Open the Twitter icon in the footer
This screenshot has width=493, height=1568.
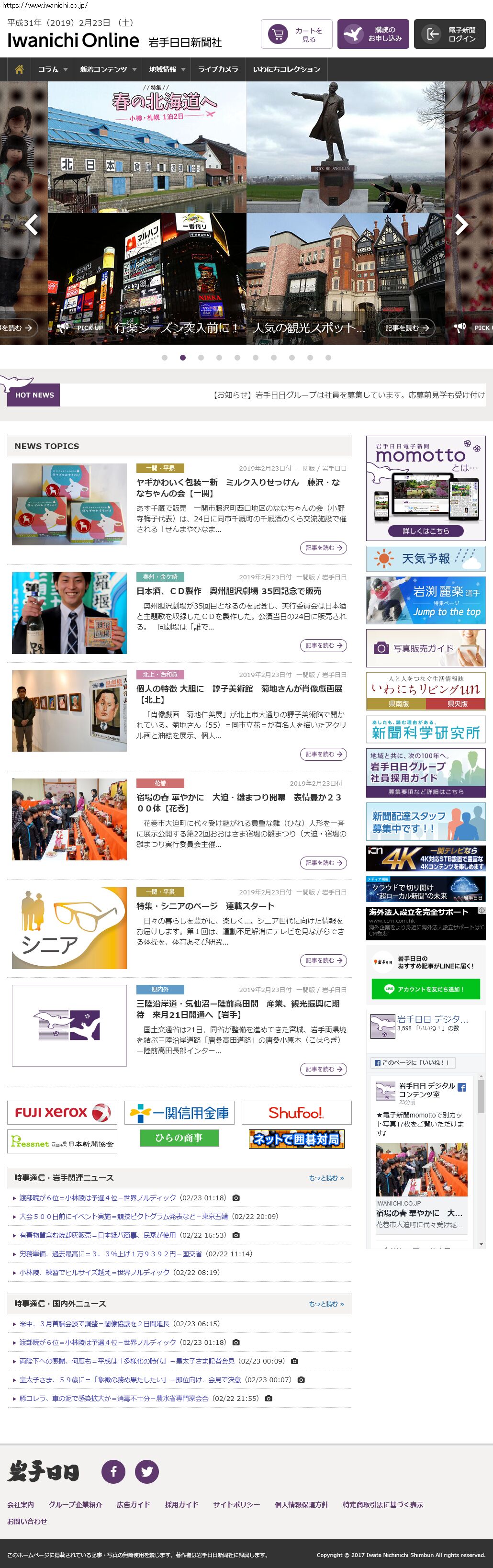tap(146, 1472)
